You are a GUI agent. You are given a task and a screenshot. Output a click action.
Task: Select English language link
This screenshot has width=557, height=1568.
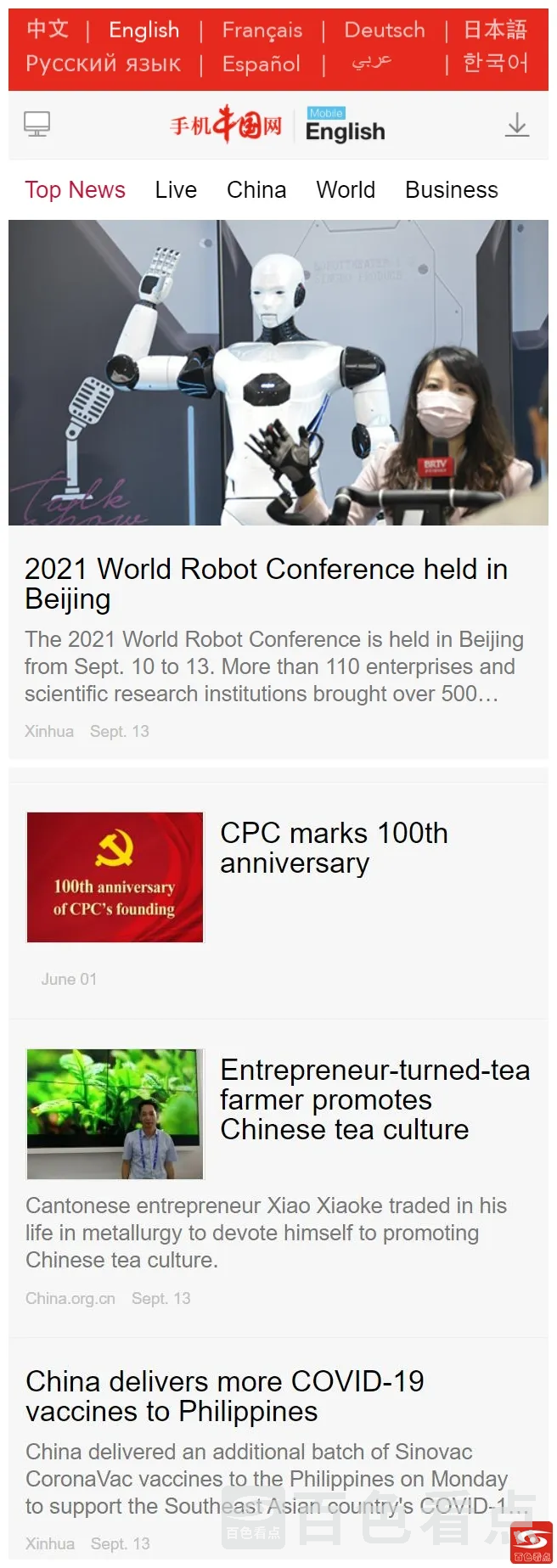click(x=143, y=31)
